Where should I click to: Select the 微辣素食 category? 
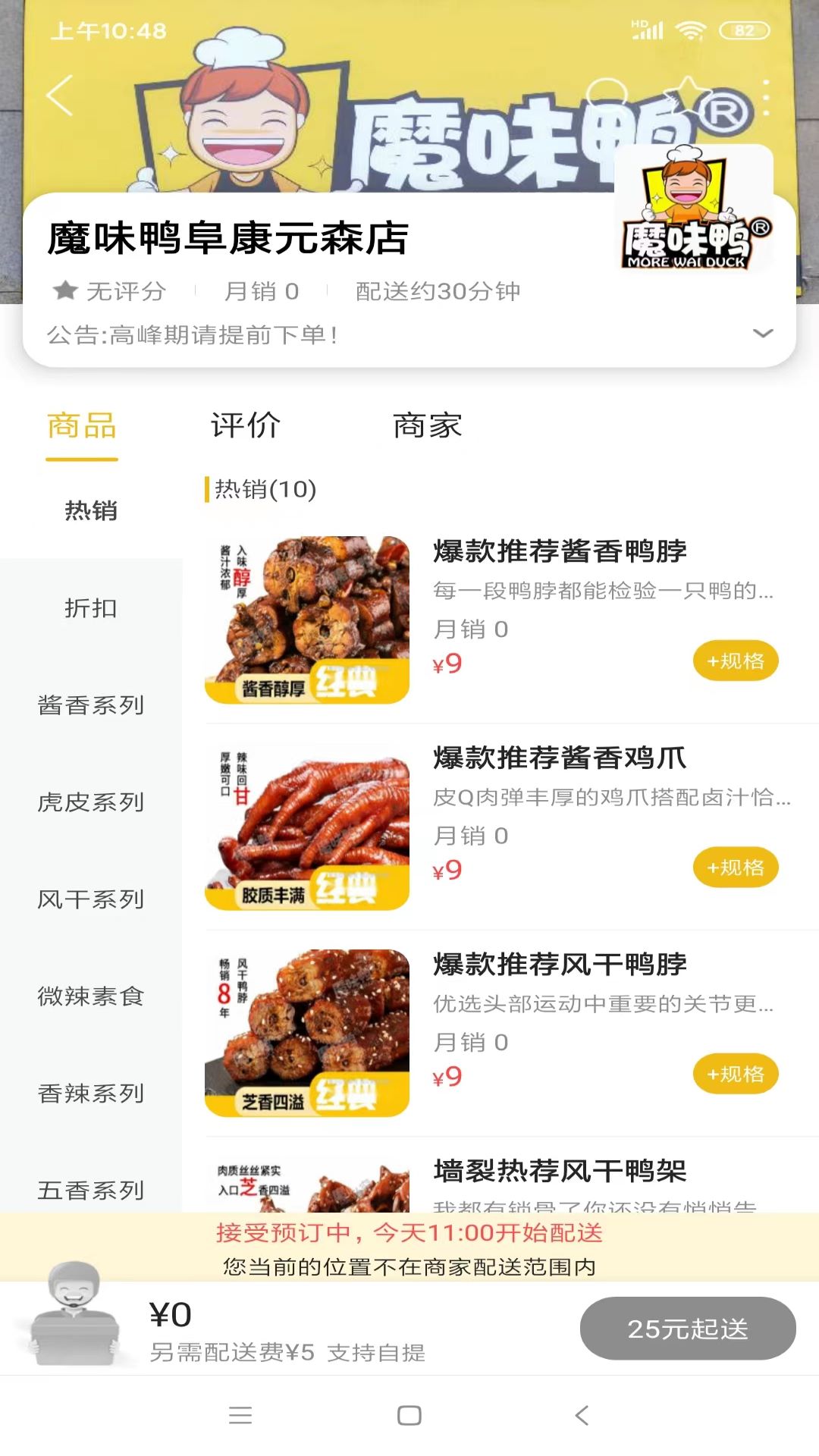pos(91,996)
